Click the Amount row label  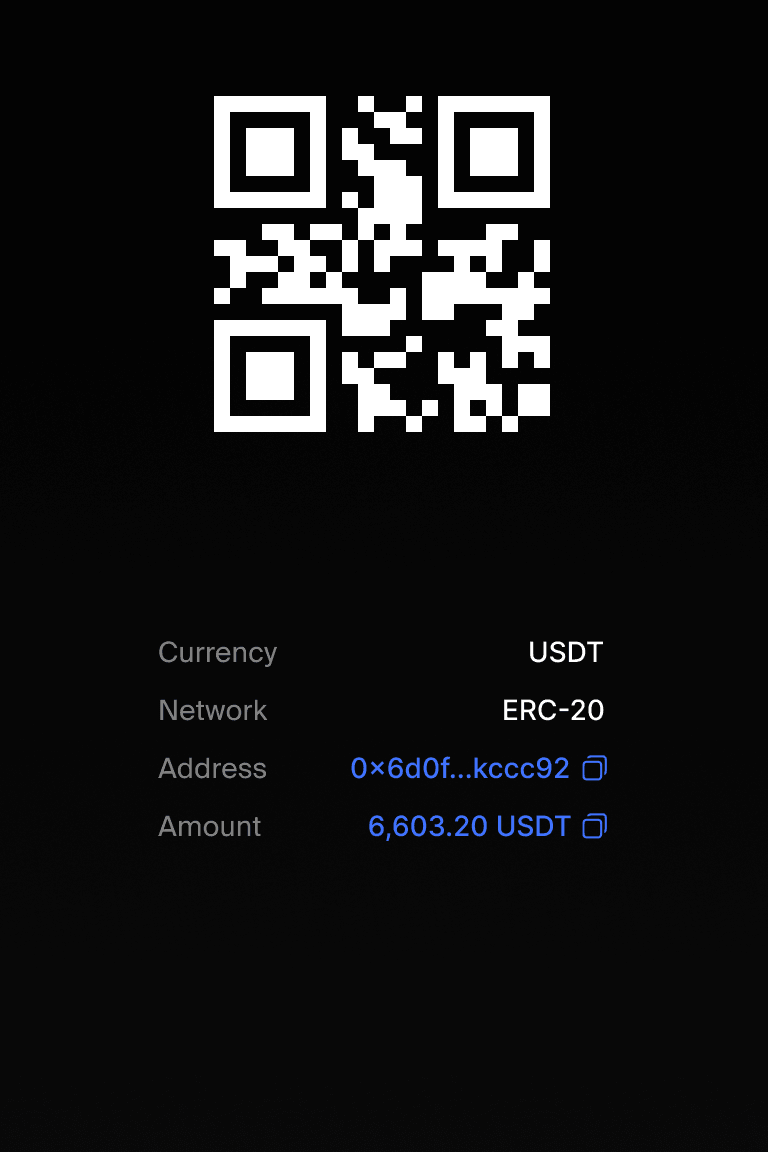(x=209, y=826)
